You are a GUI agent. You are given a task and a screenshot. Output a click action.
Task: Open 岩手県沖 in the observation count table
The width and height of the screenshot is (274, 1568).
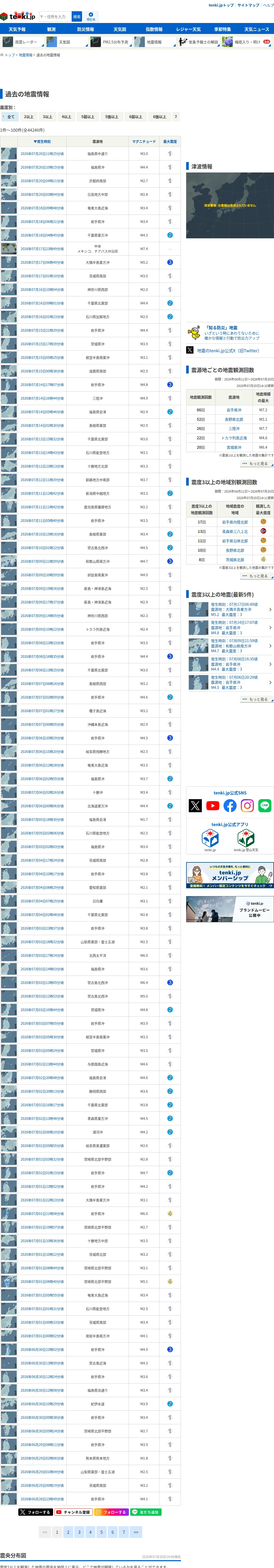coord(234,410)
